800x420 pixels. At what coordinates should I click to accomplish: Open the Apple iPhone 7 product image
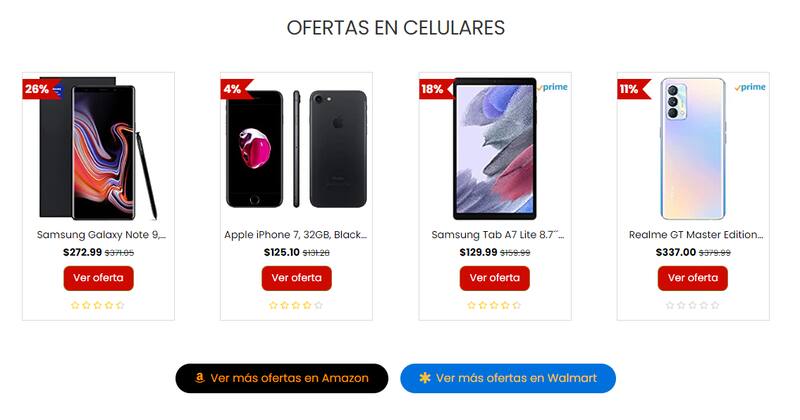(x=296, y=148)
